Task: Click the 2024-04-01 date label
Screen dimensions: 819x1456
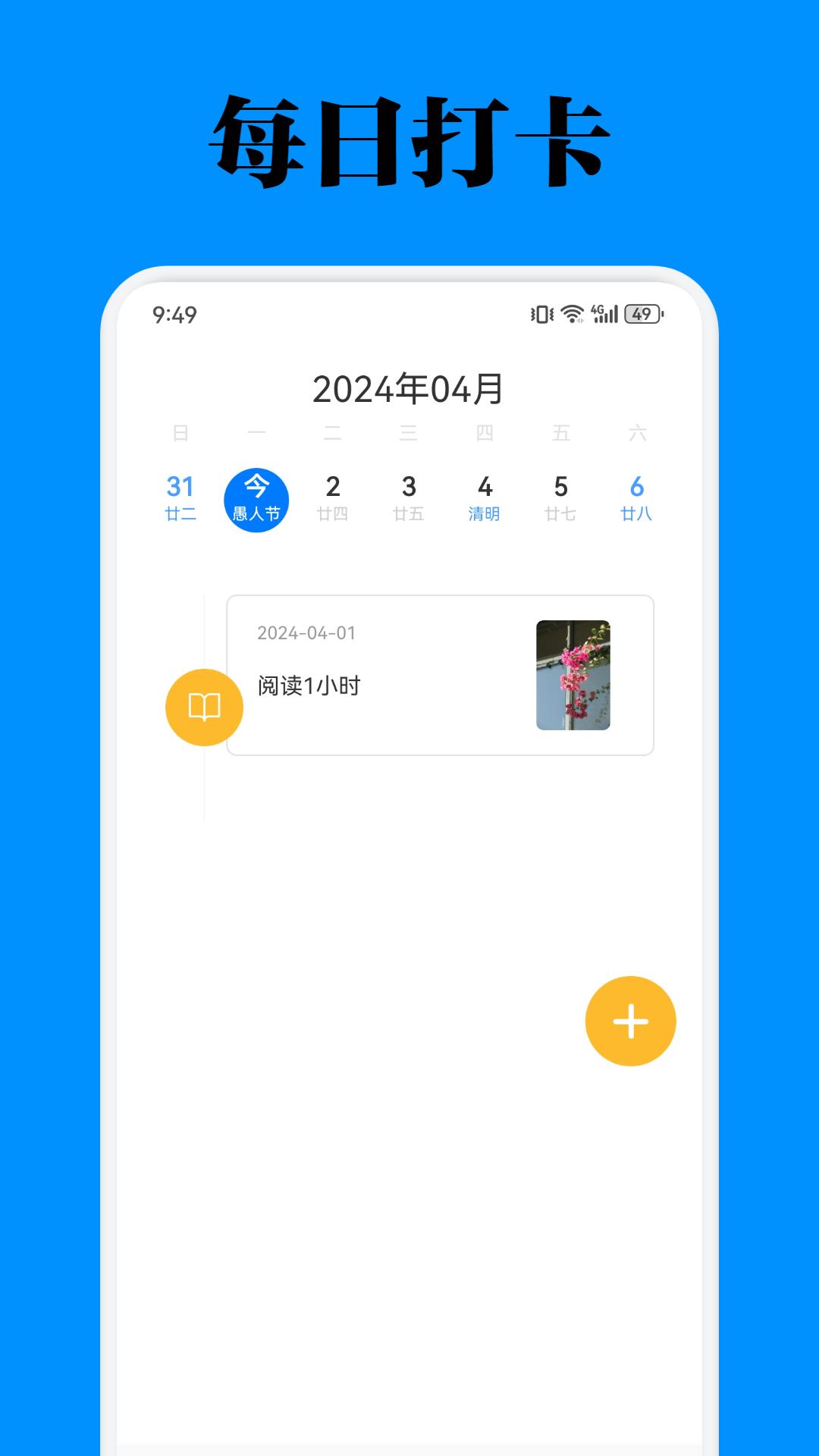Action: (x=306, y=634)
